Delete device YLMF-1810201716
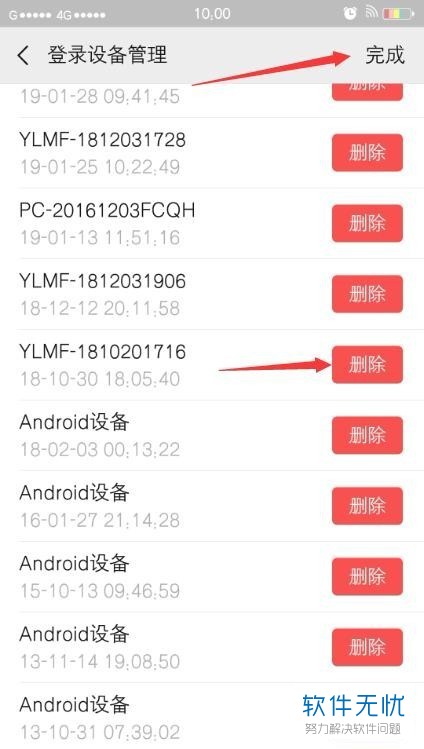Viewport: 424px width, 749px height. click(x=367, y=364)
